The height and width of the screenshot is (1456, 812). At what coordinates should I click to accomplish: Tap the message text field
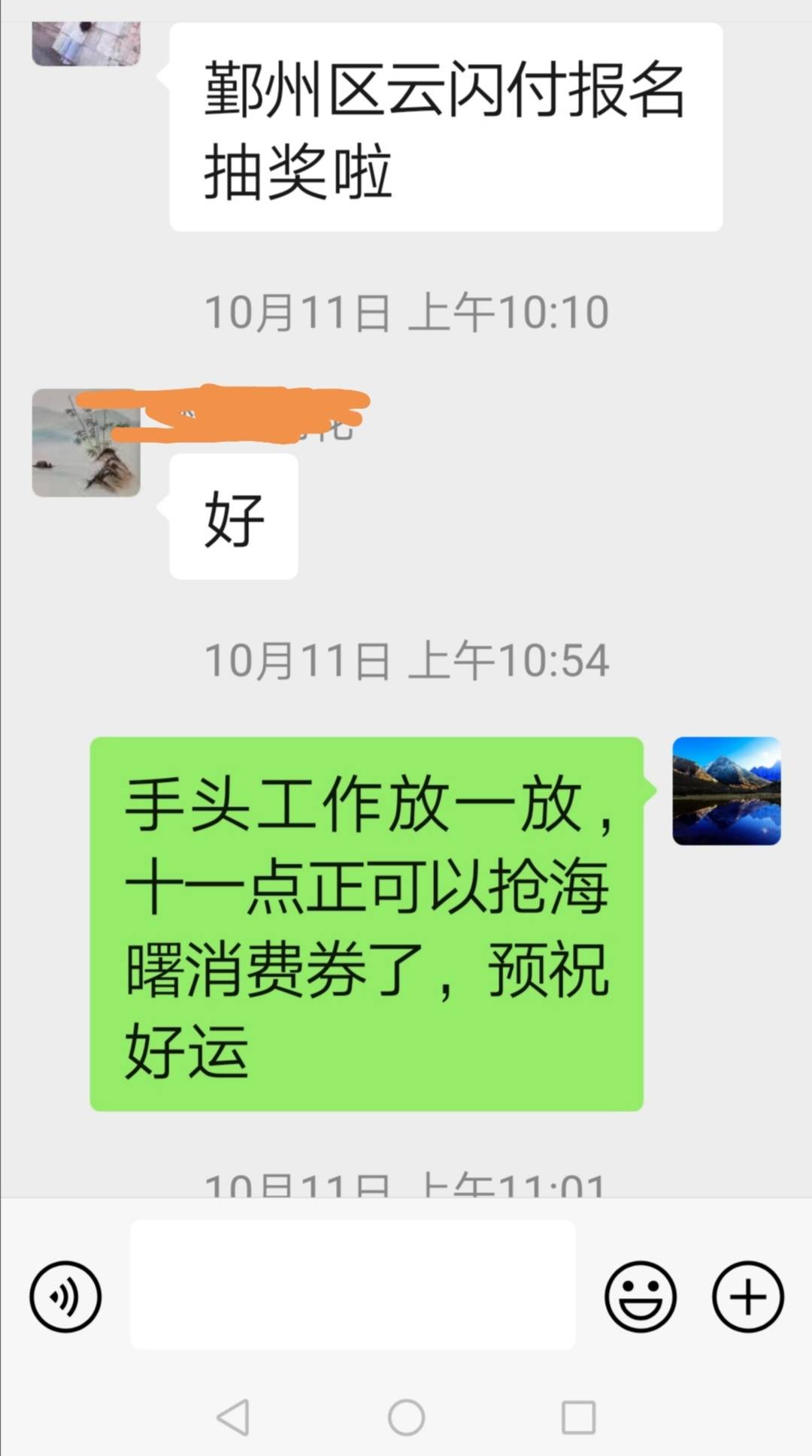(x=353, y=1285)
